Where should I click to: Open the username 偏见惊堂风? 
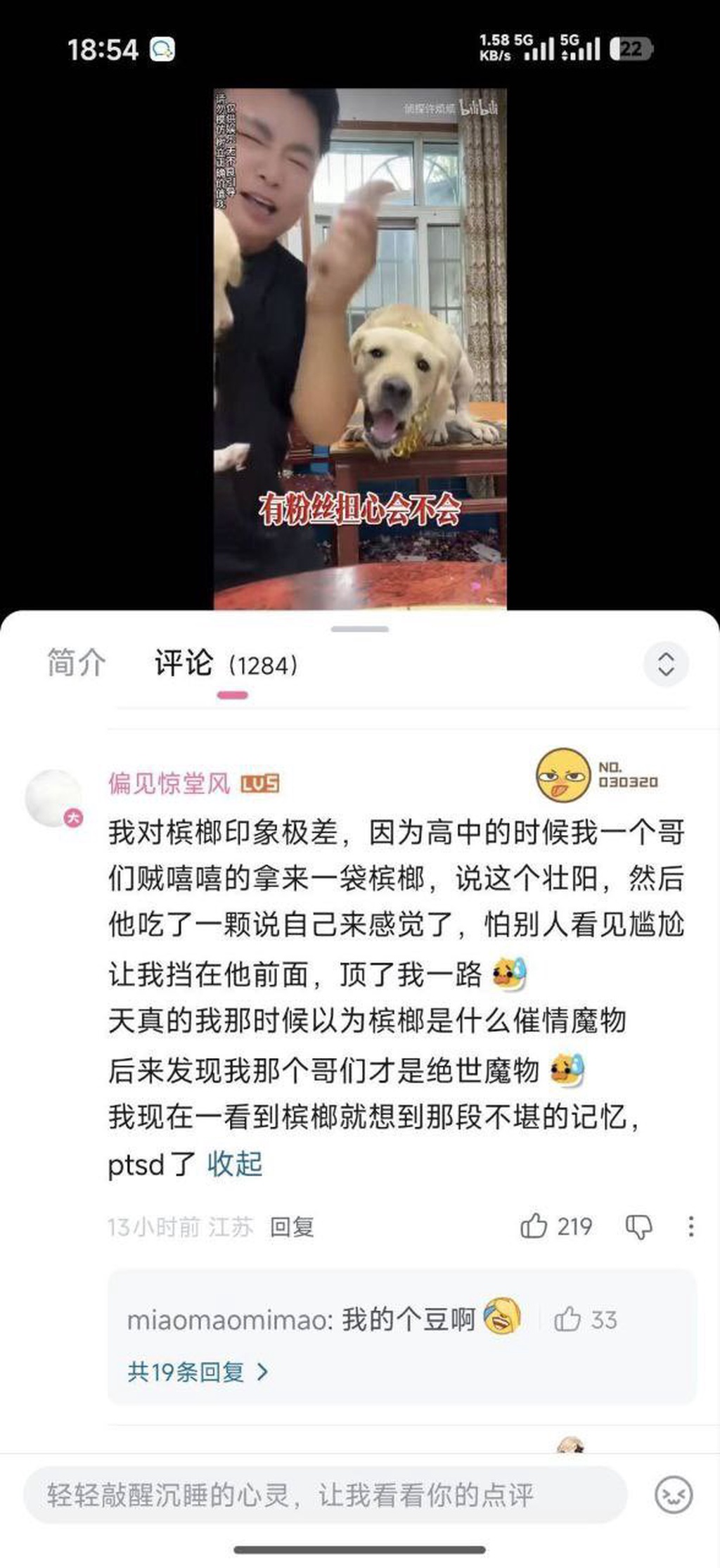pyautogui.click(x=169, y=783)
